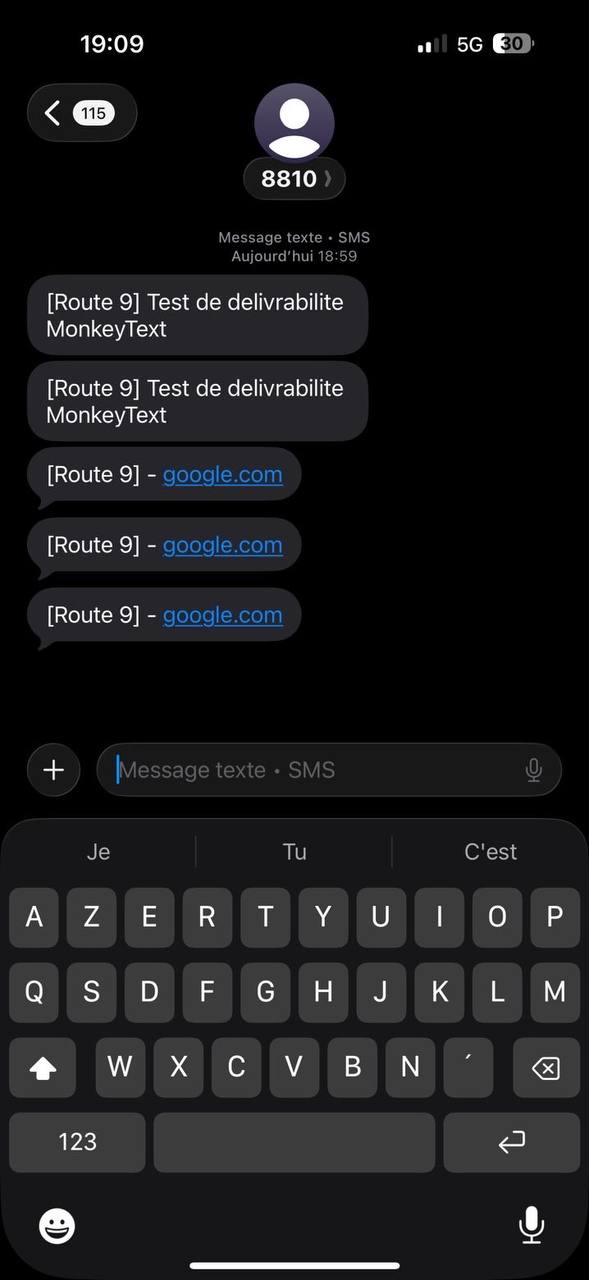Choose the "C'est" word suggestion
Viewport: 589px width, 1280px height.
point(491,851)
